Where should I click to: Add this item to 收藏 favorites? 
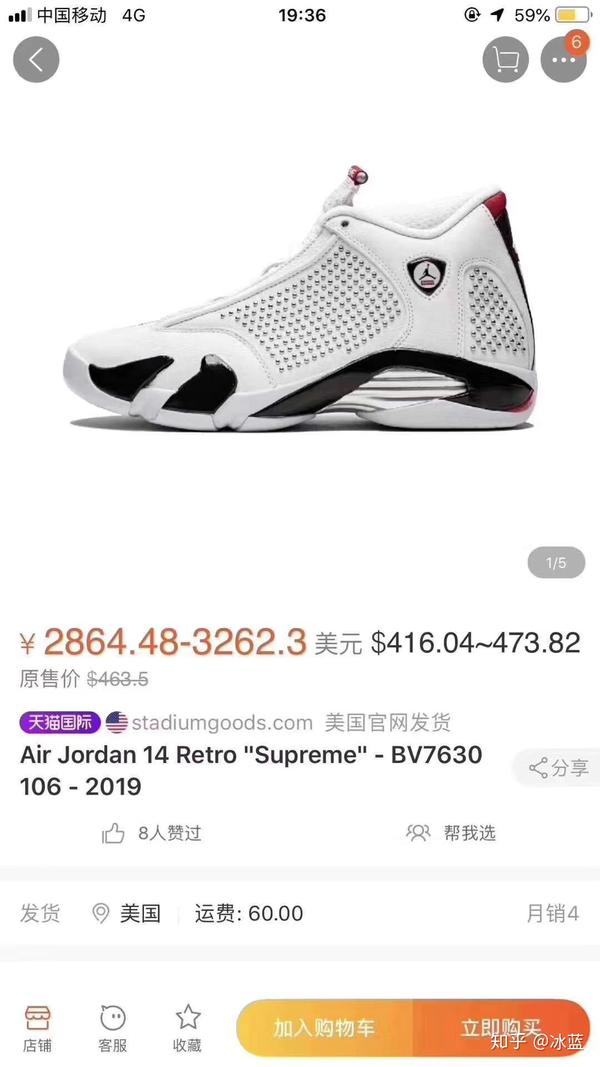click(187, 1028)
